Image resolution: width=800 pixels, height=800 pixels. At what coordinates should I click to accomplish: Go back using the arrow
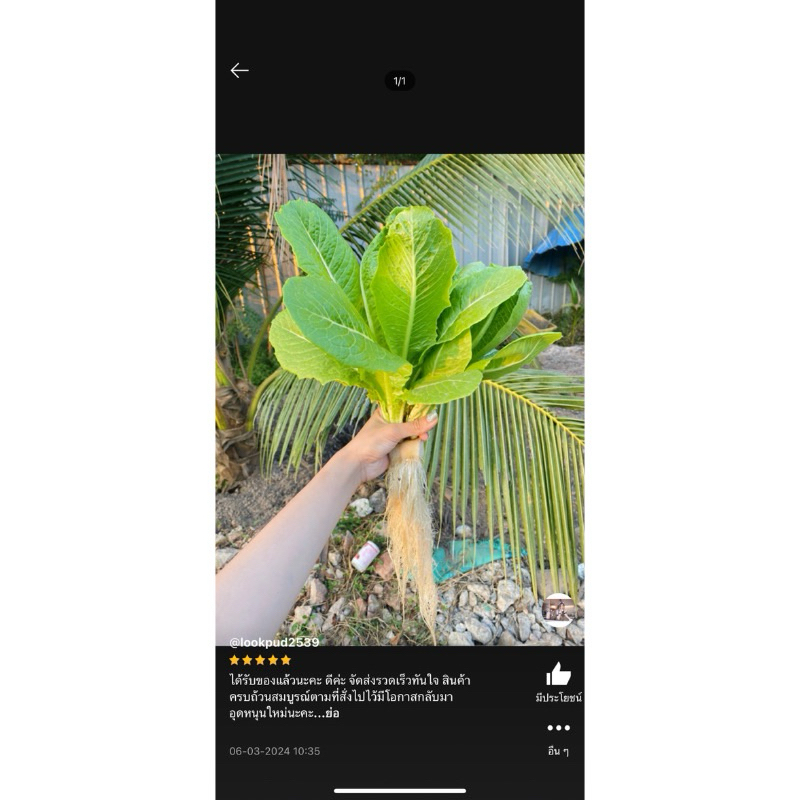pos(239,70)
